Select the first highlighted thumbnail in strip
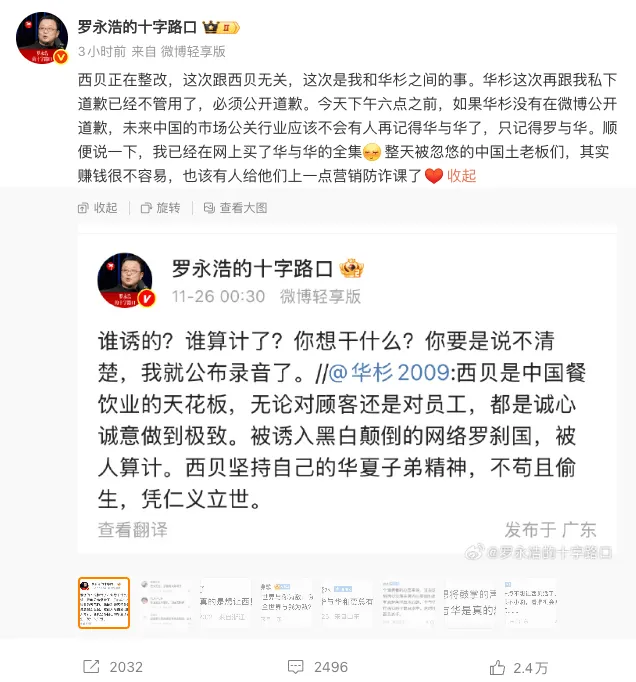636x682 pixels. (104, 602)
